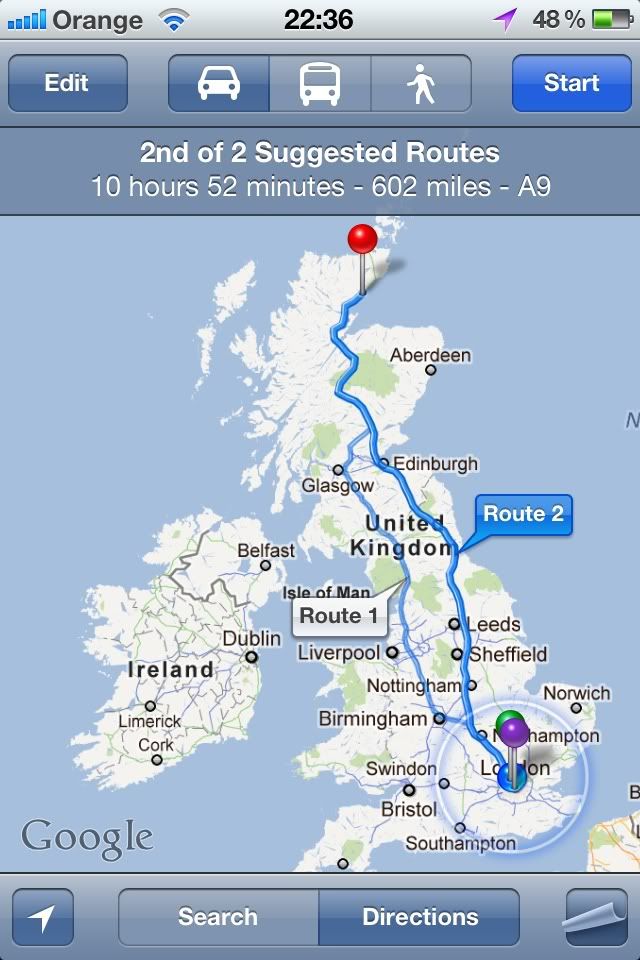
Task: Switch to Directions mode
Action: 420,917
